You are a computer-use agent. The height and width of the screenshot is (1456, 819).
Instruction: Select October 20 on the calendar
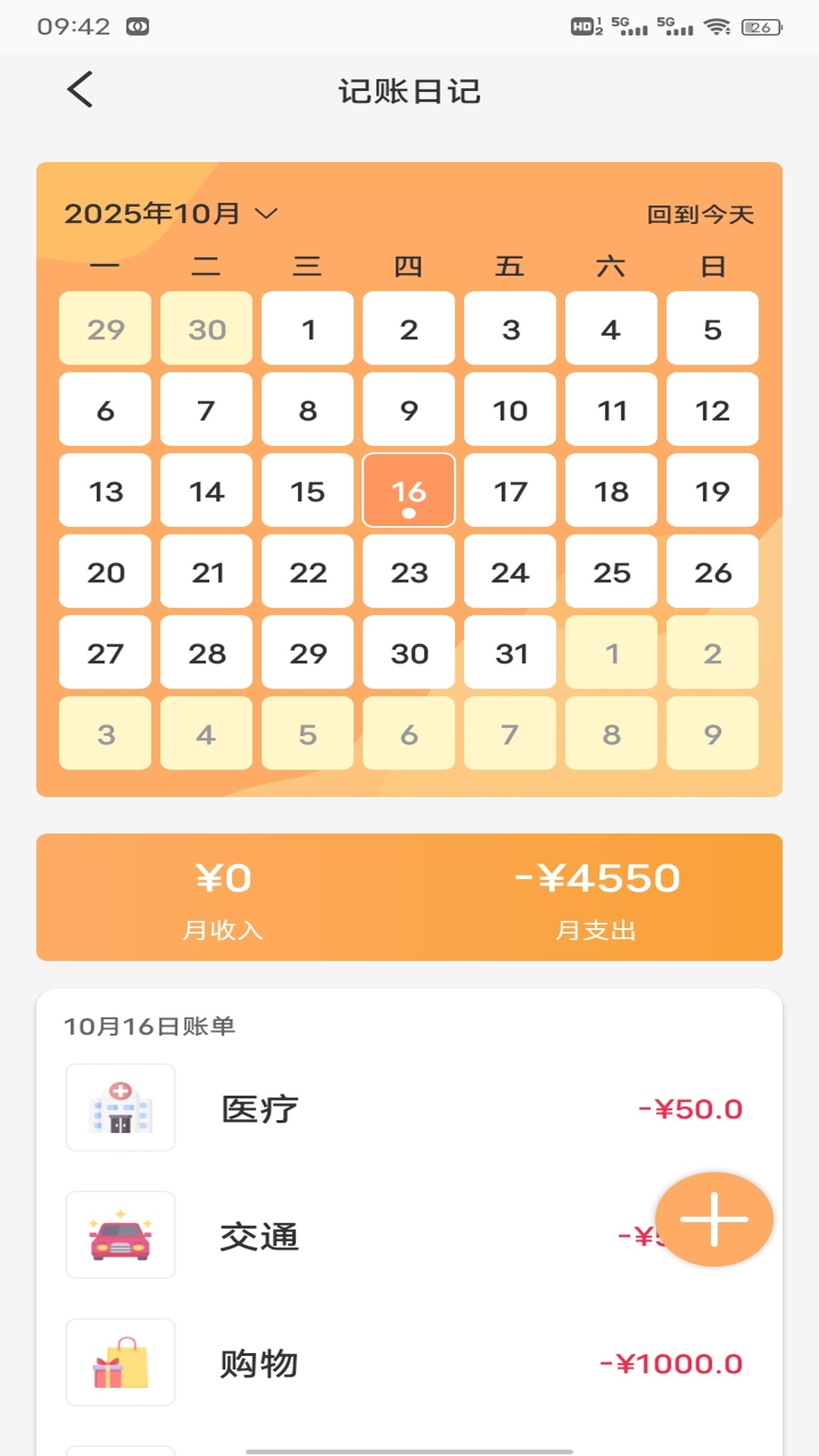[x=105, y=572]
